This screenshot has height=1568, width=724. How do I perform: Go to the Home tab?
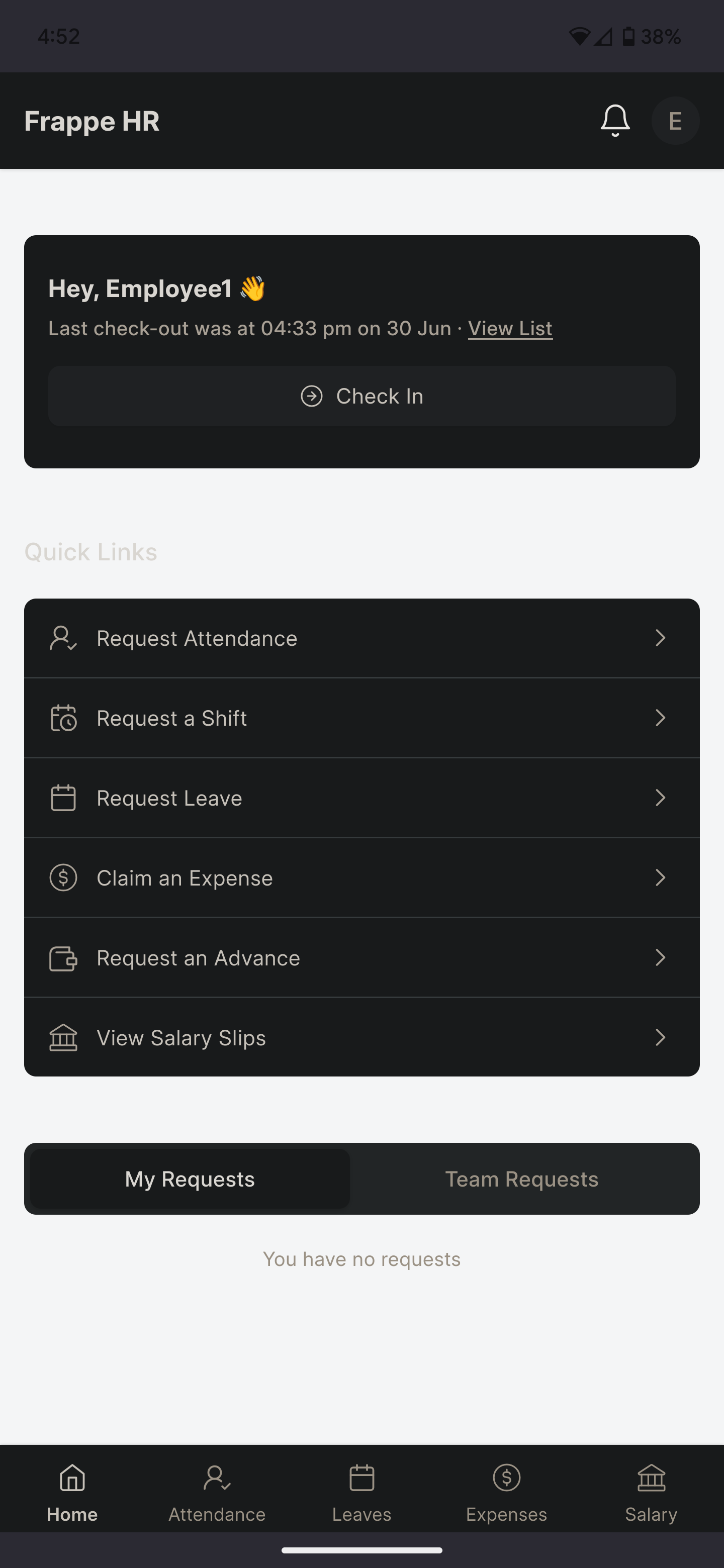tap(72, 1493)
